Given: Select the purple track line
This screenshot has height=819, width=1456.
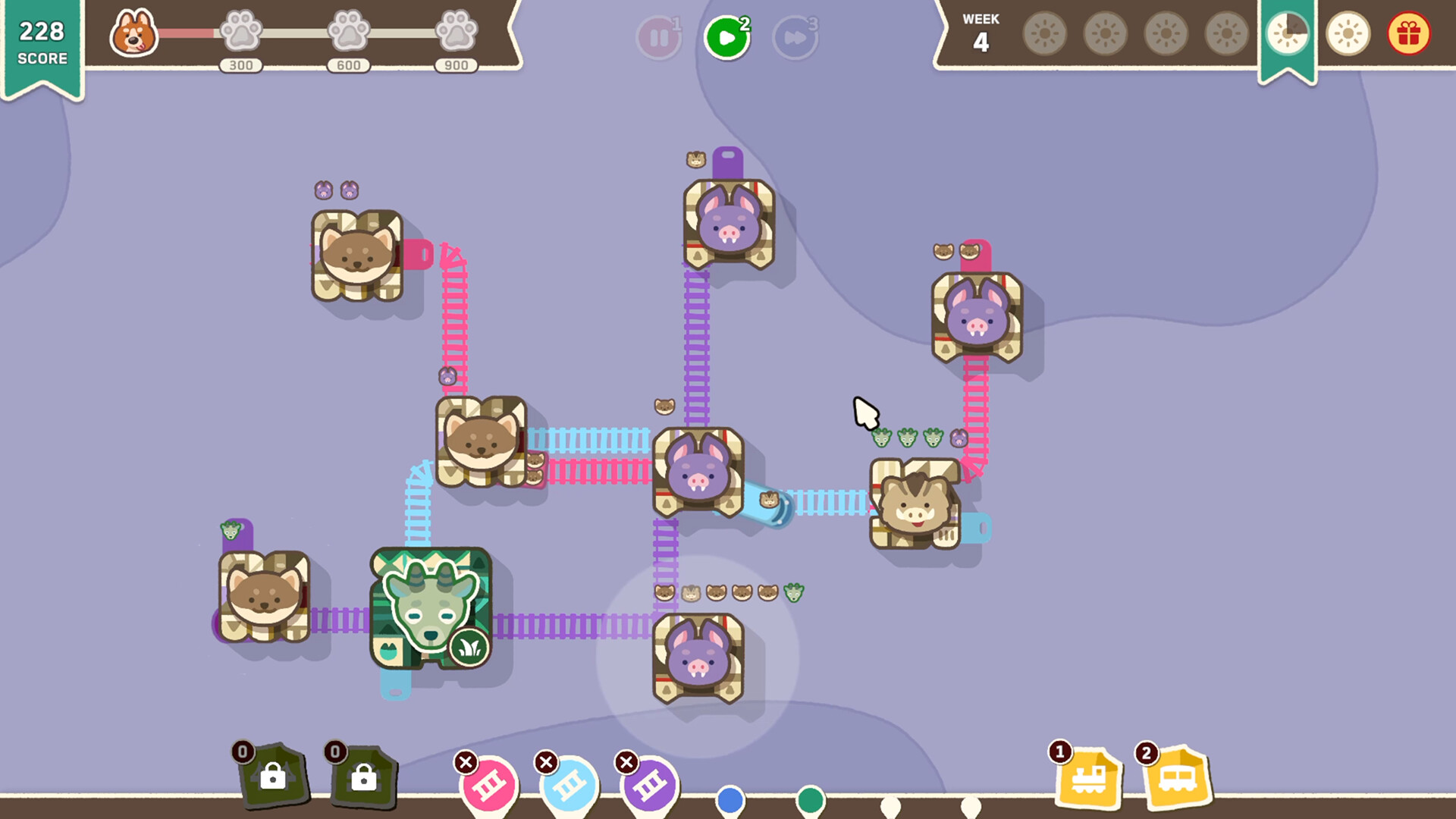Looking at the screenshot, I should (x=650, y=786).
